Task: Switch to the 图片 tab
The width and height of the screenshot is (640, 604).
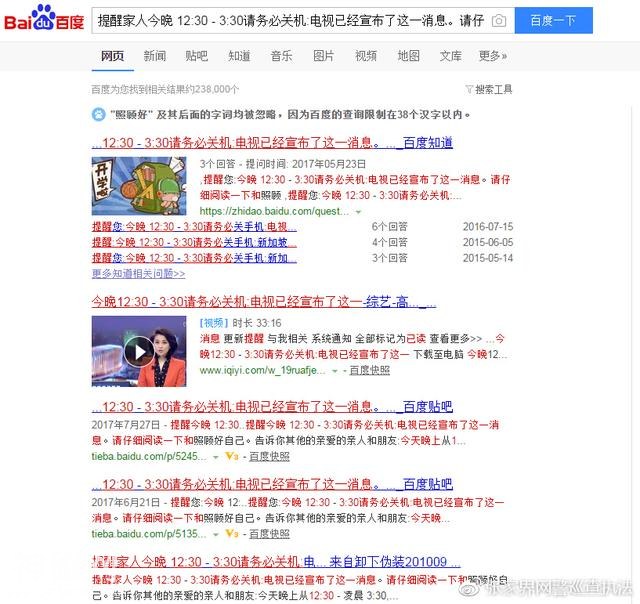Action: [x=324, y=56]
